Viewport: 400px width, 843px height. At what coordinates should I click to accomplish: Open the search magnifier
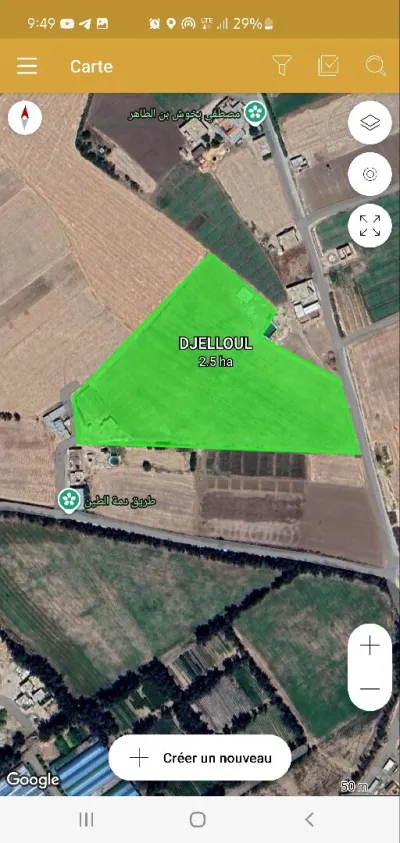pyautogui.click(x=376, y=66)
